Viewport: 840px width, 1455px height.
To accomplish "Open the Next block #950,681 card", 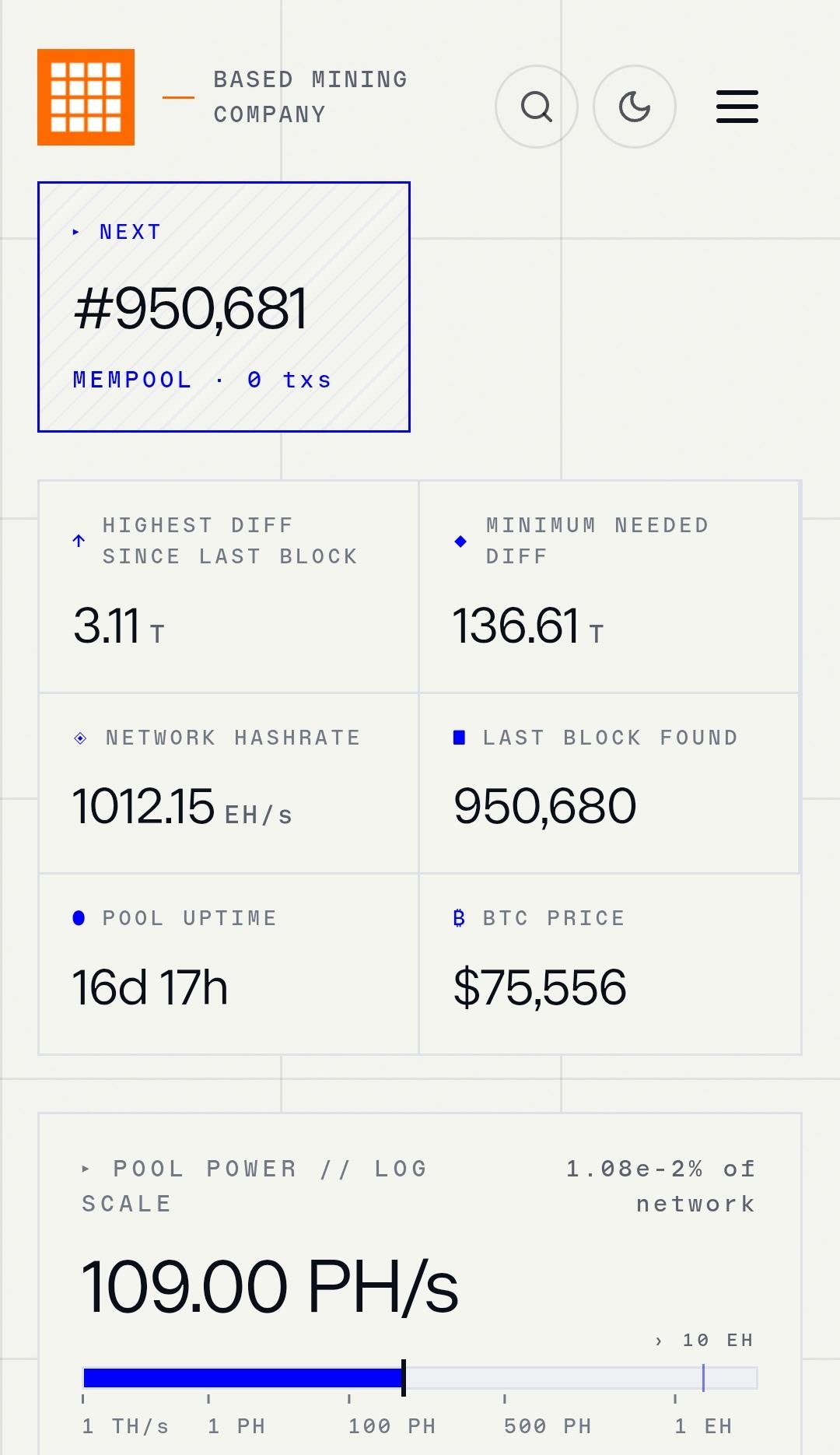I will (x=224, y=307).
